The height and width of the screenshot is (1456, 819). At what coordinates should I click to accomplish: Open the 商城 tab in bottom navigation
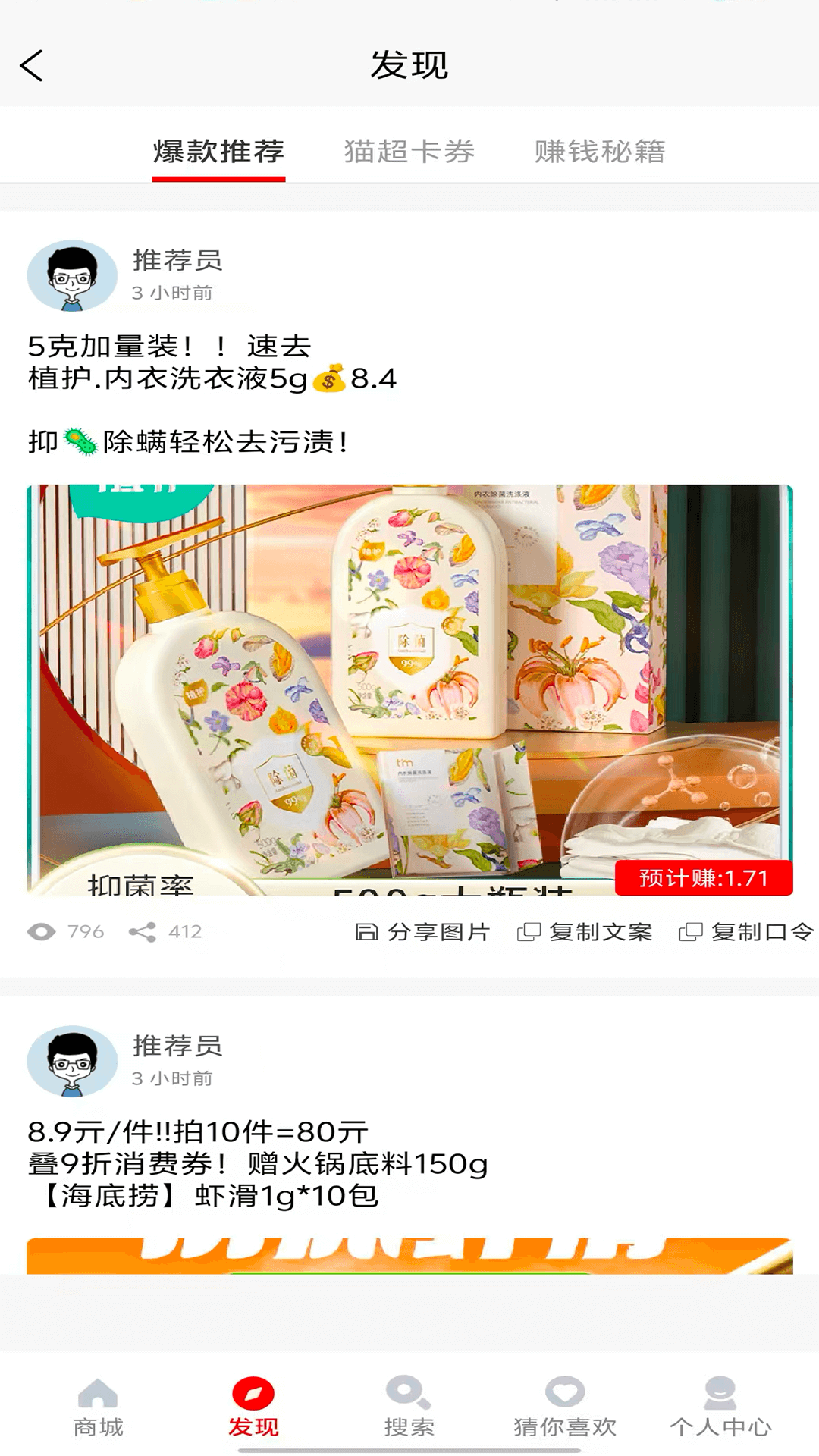click(98, 1407)
